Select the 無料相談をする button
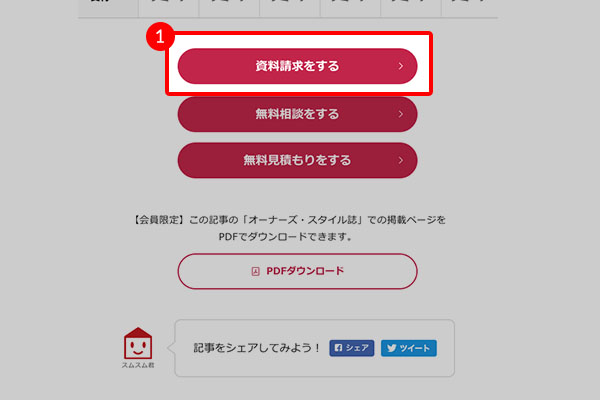 (x=297, y=114)
